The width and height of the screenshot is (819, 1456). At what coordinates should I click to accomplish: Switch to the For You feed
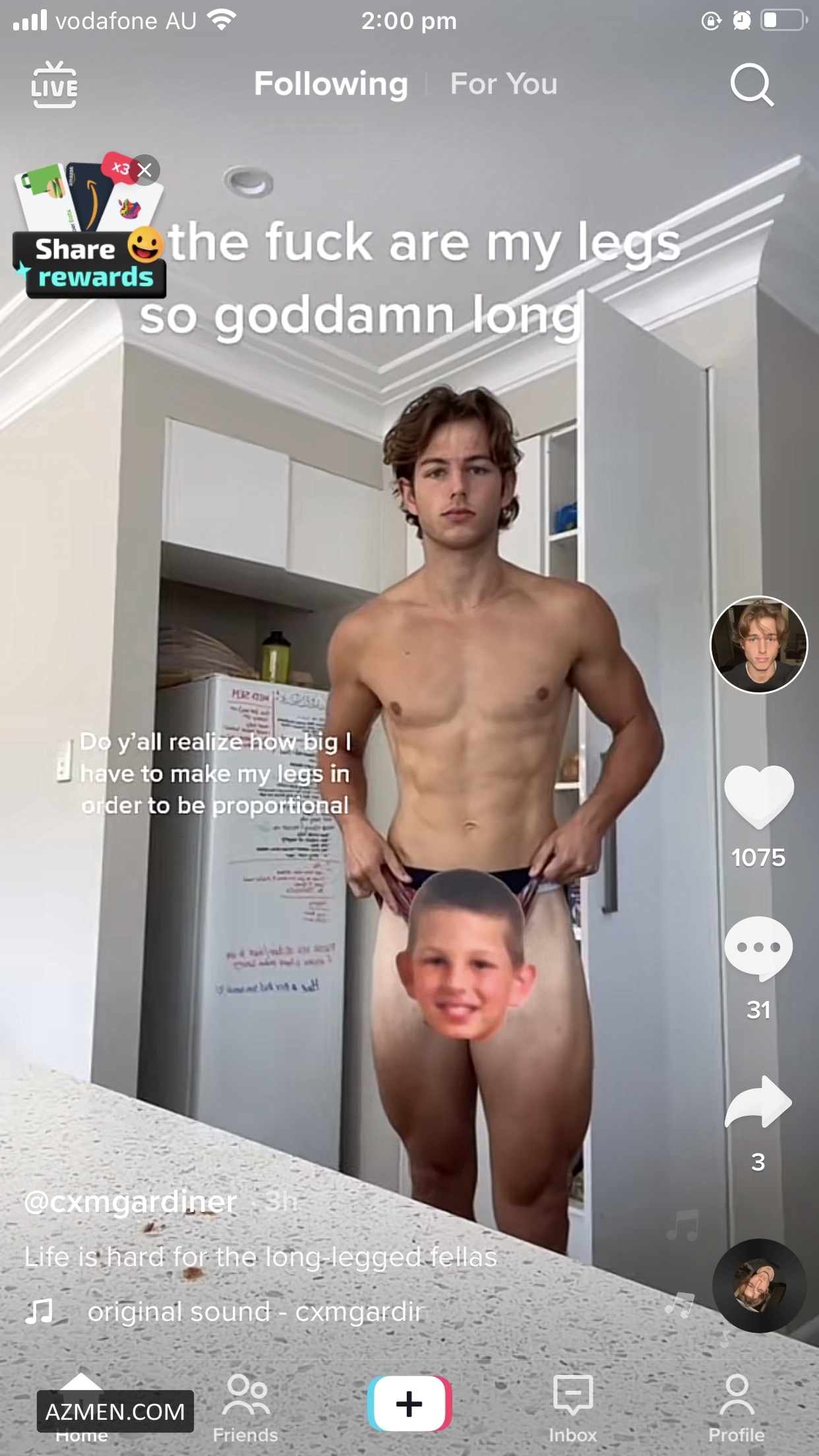click(x=504, y=84)
